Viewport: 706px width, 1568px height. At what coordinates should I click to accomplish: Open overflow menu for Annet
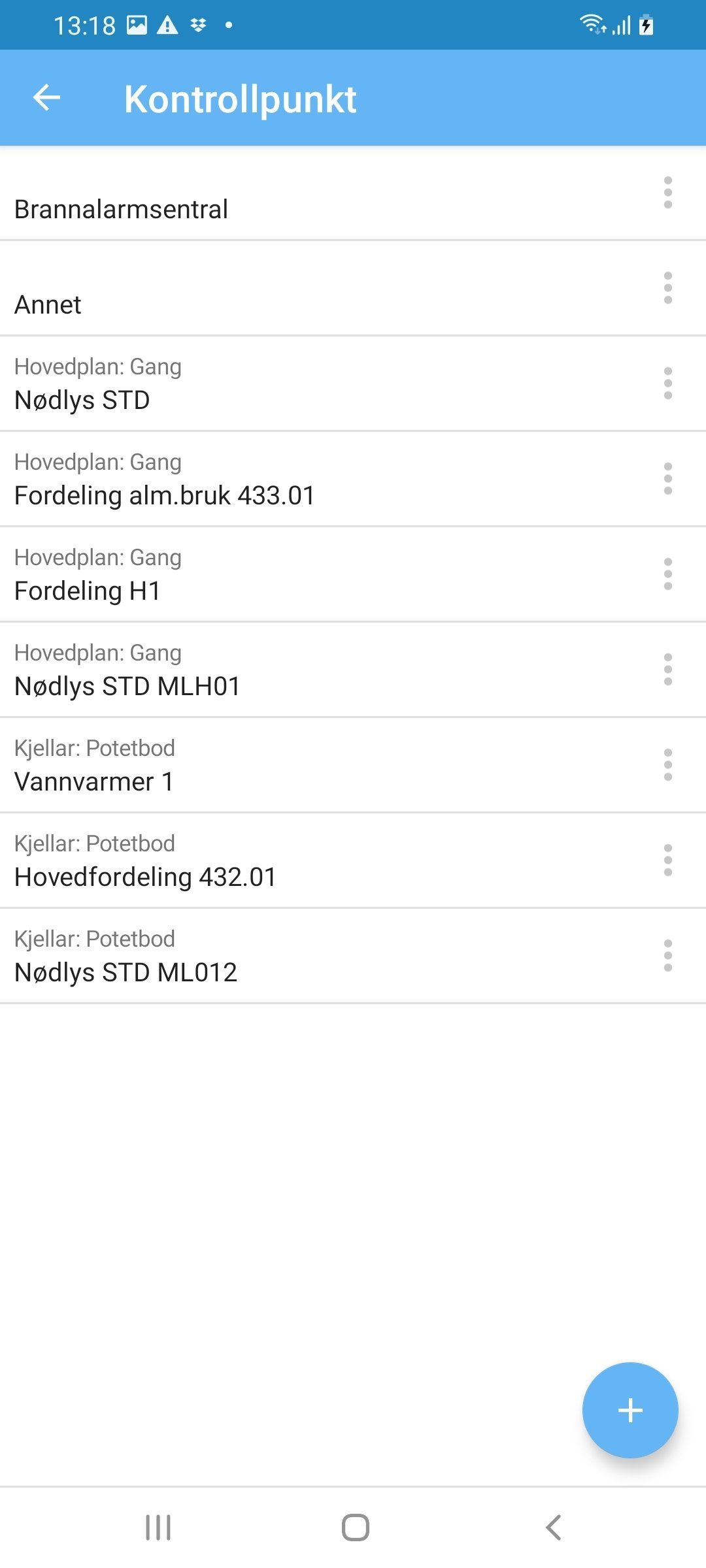pyautogui.click(x=667, y=288)
